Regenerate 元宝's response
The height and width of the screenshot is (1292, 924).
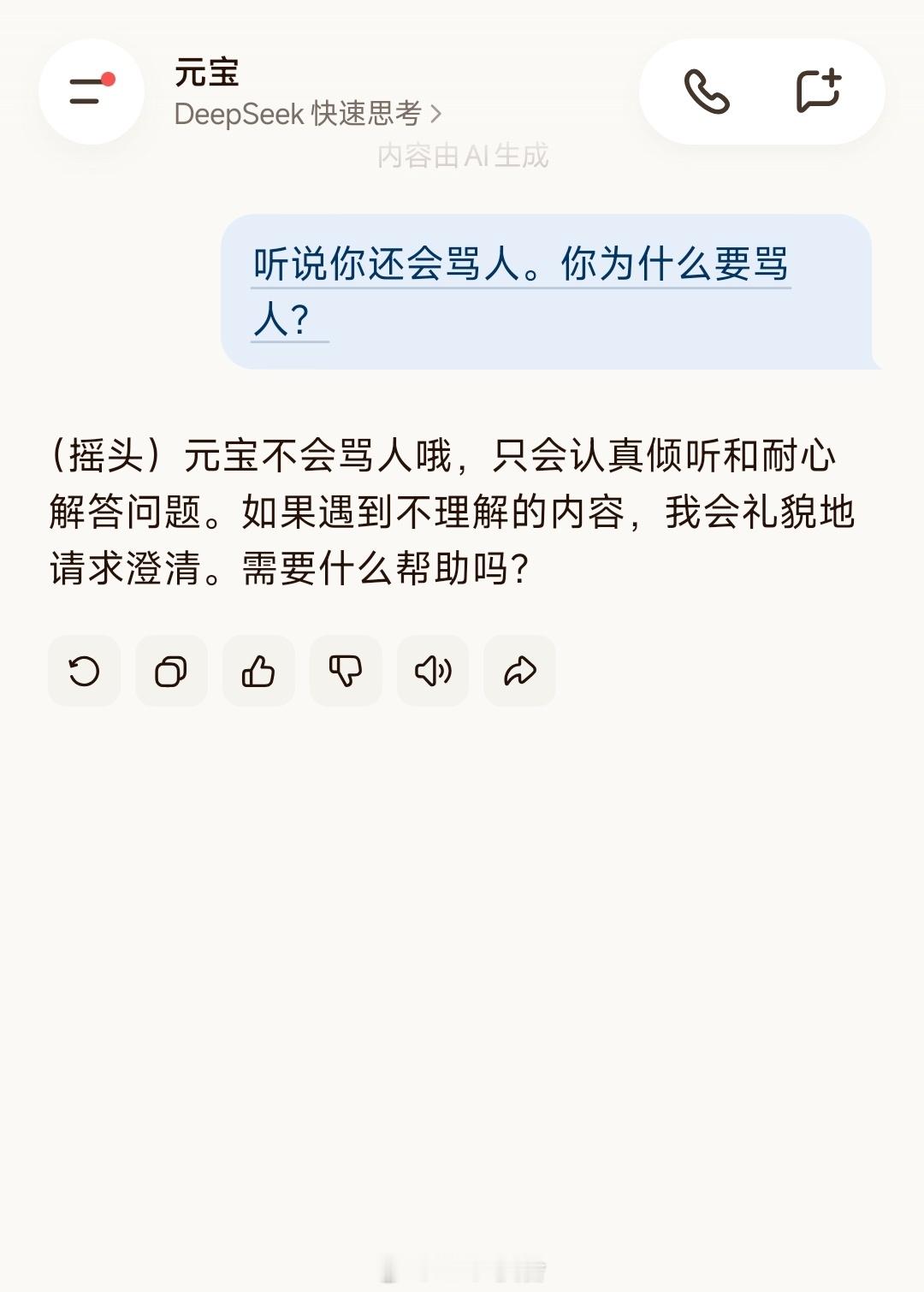[83, 671]
